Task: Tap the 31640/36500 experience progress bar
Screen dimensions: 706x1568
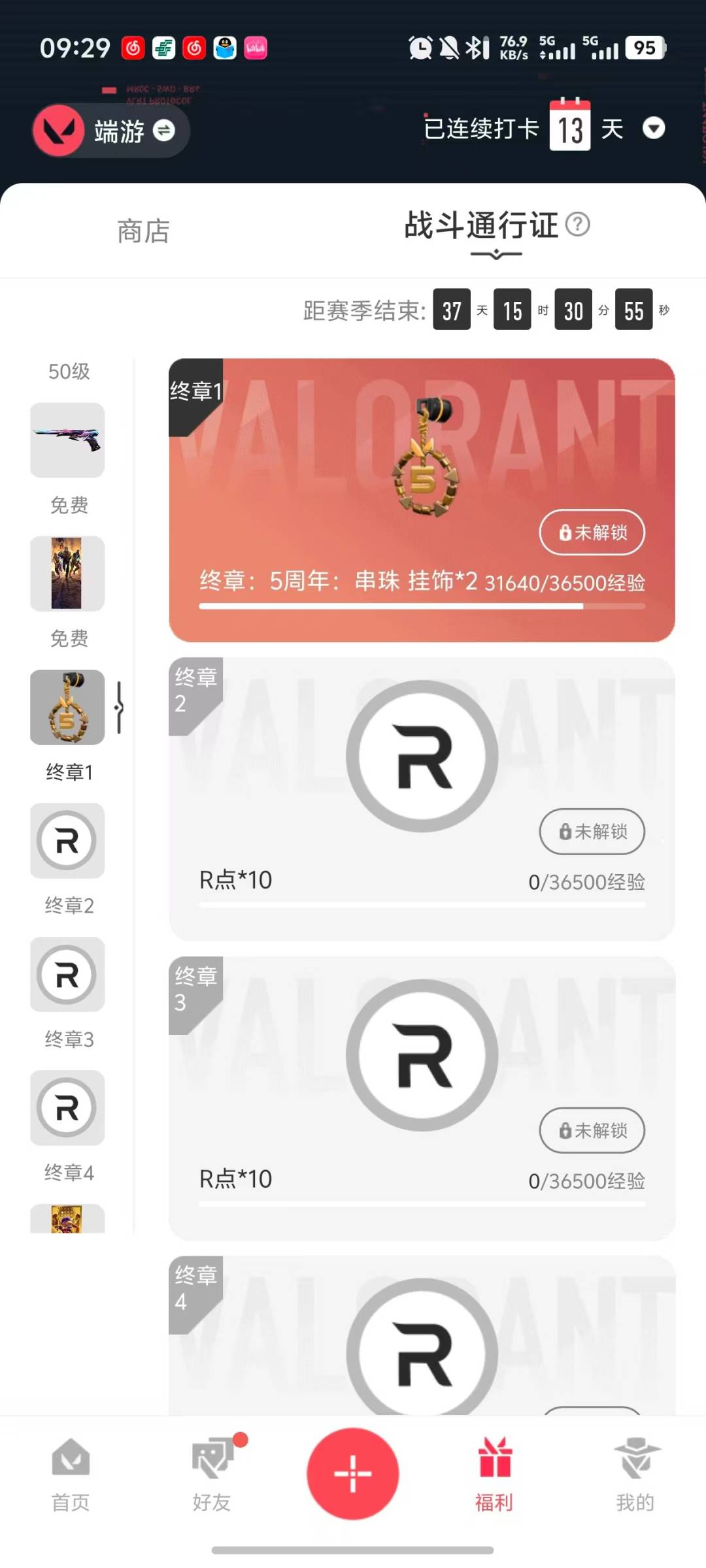Action: (422, 606)
